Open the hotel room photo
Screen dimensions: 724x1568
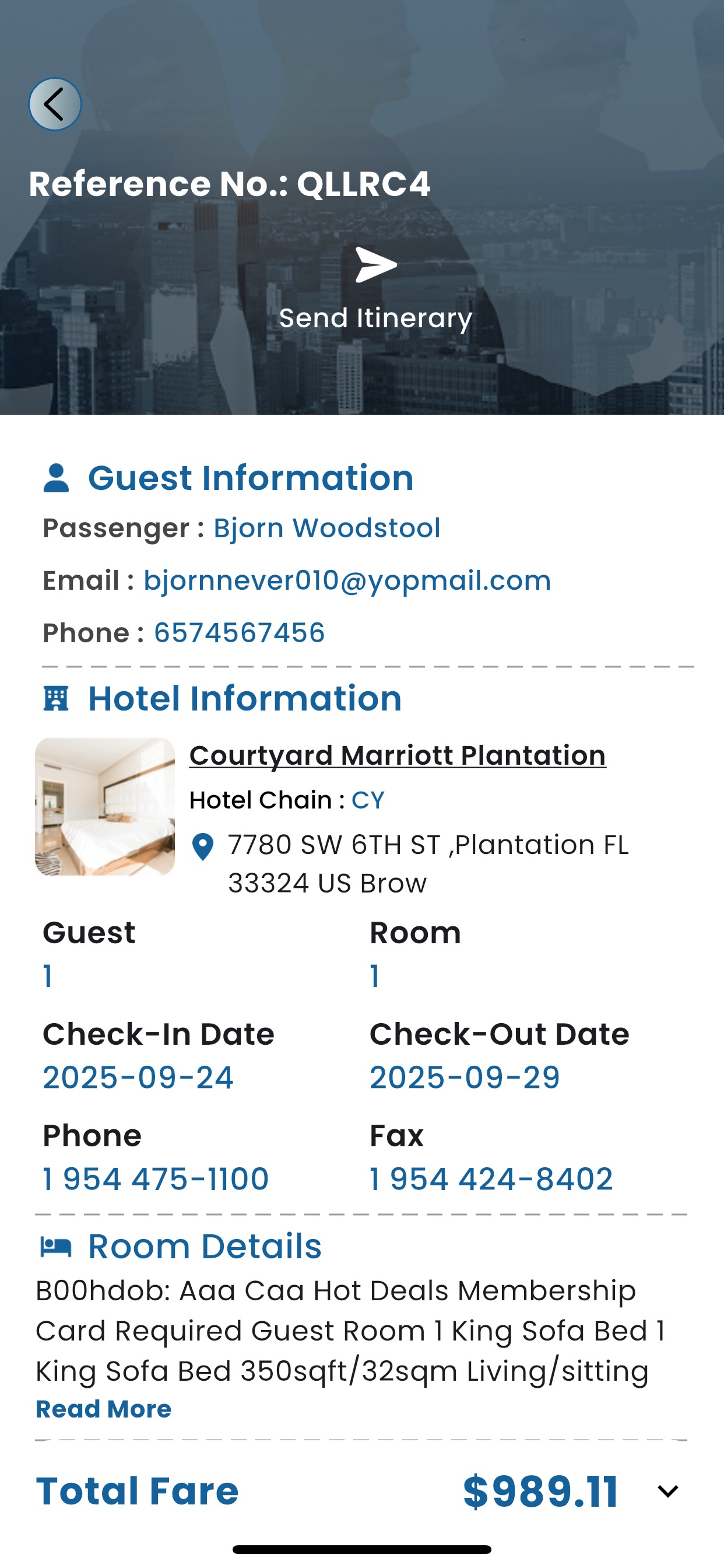coord(105,807)
